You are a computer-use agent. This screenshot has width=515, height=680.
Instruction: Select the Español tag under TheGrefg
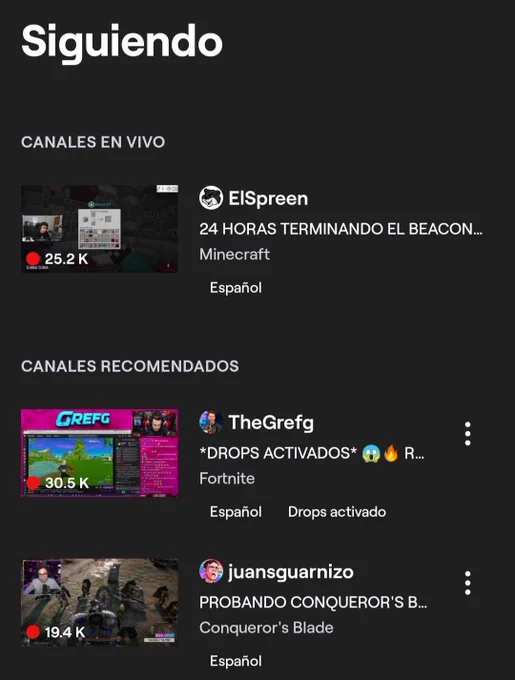click(x=235, y=512)
